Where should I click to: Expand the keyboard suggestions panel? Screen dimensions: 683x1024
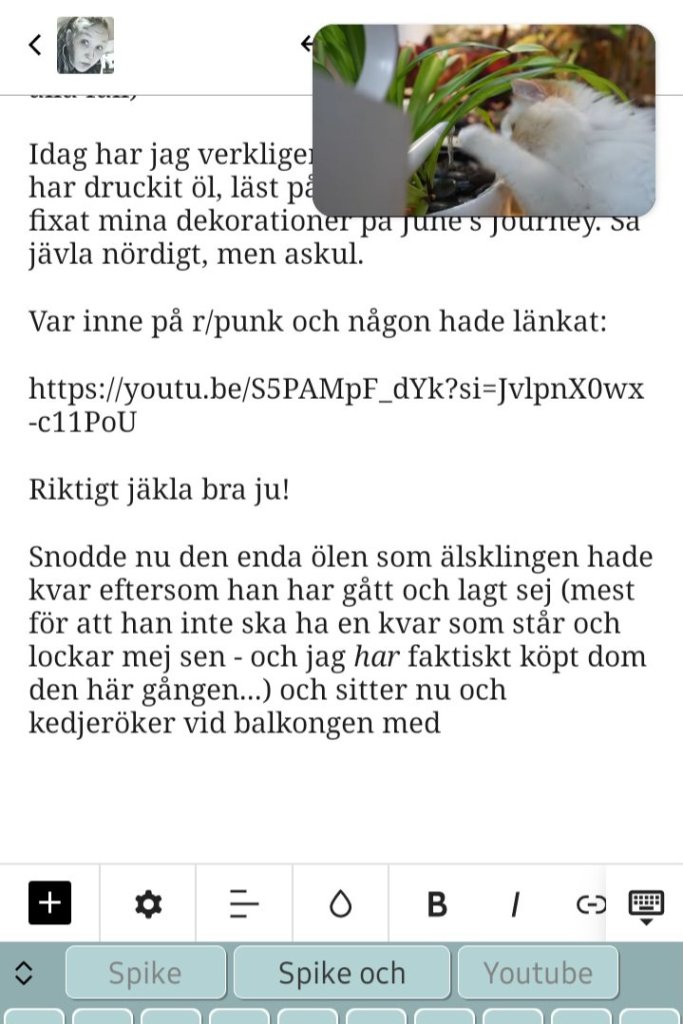(x=24, y=973)
